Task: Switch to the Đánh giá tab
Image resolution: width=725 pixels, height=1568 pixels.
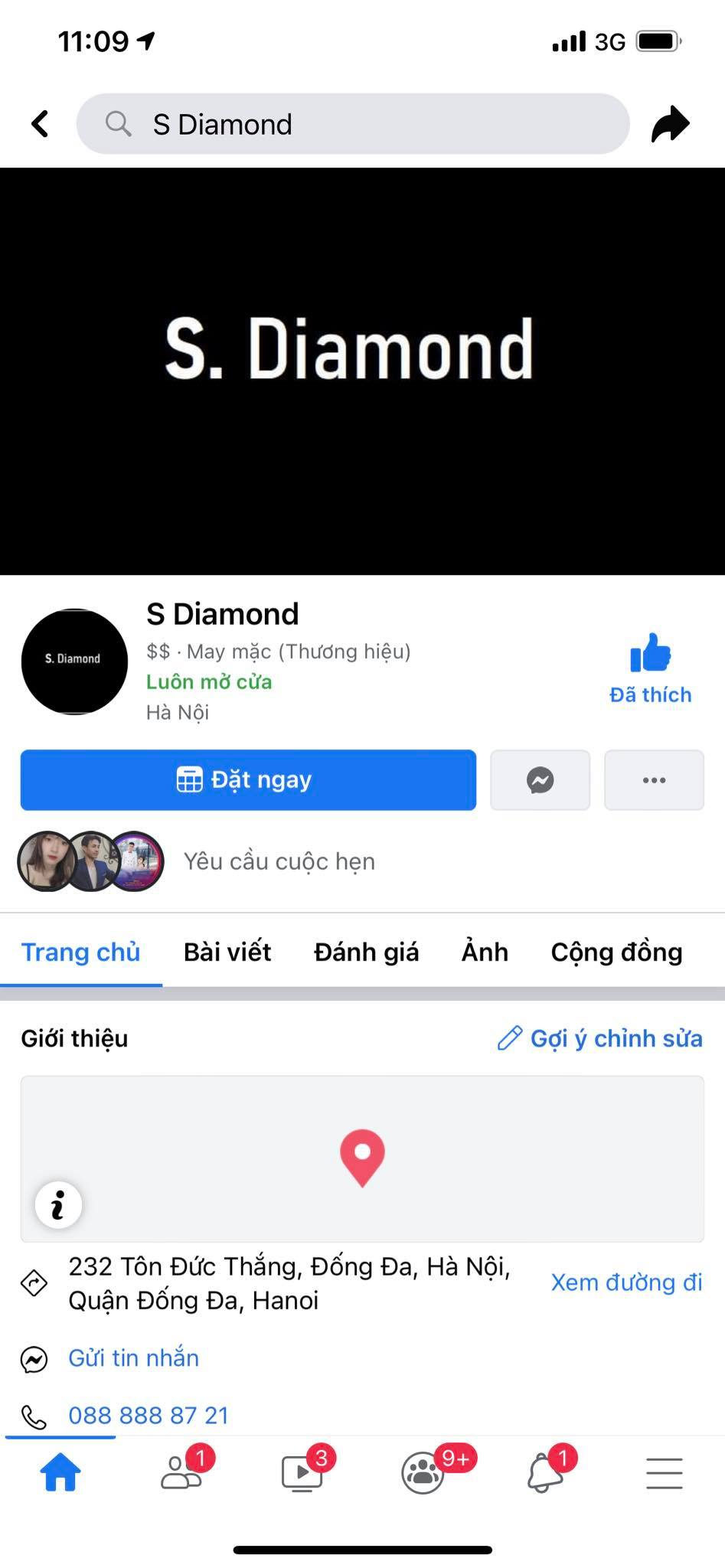Action: 366,952
